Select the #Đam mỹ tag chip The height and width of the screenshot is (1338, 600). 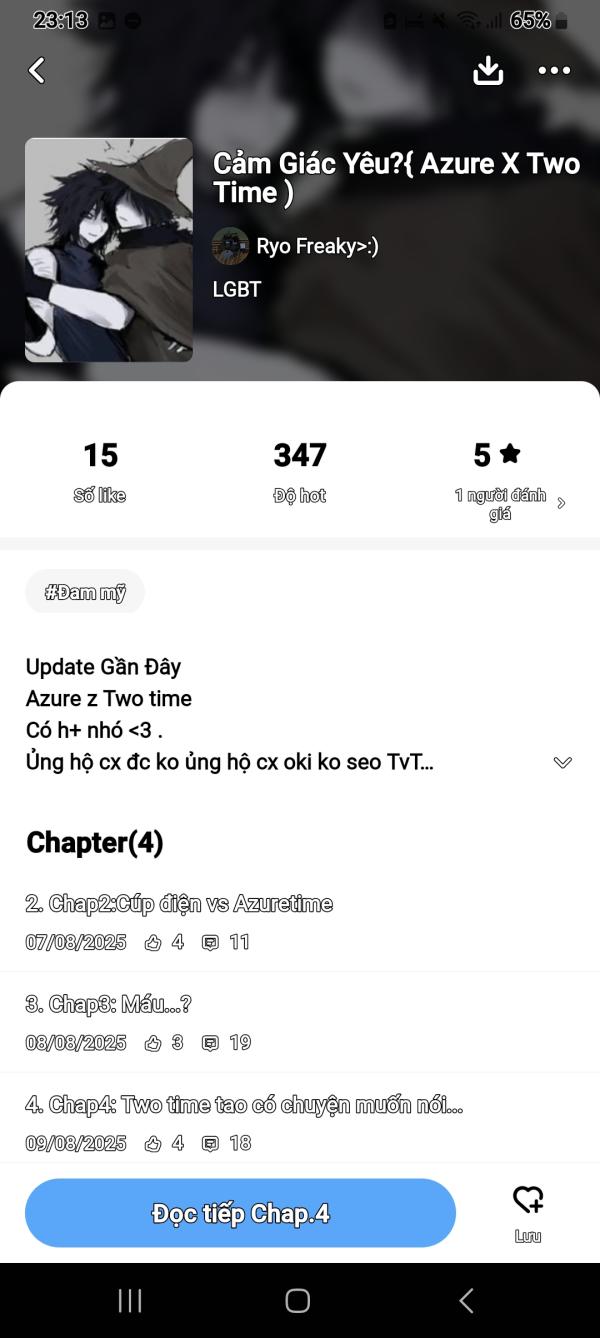[x=85, y=592]
